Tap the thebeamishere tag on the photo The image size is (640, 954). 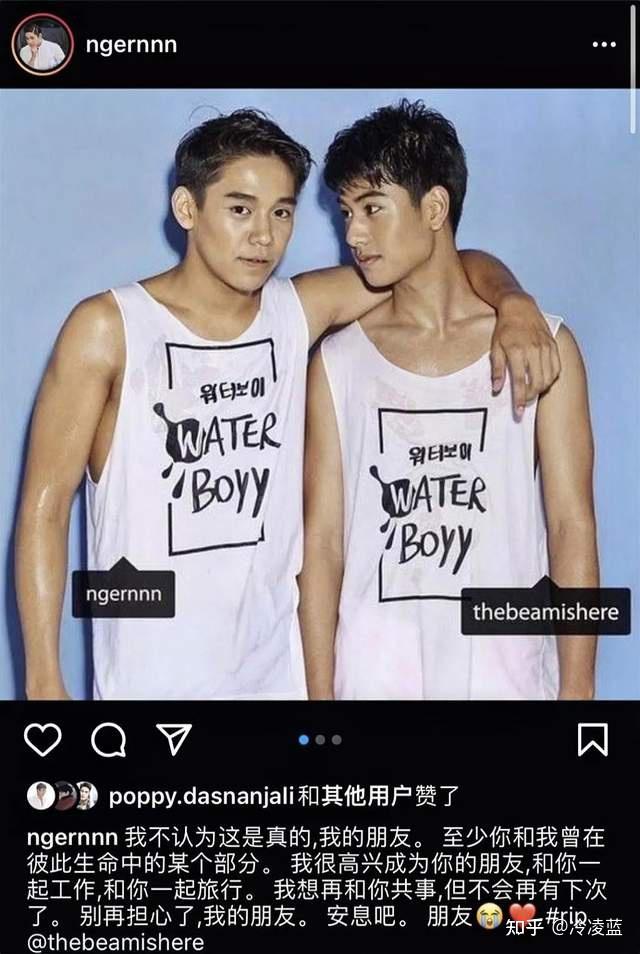[x=545, y=612]
